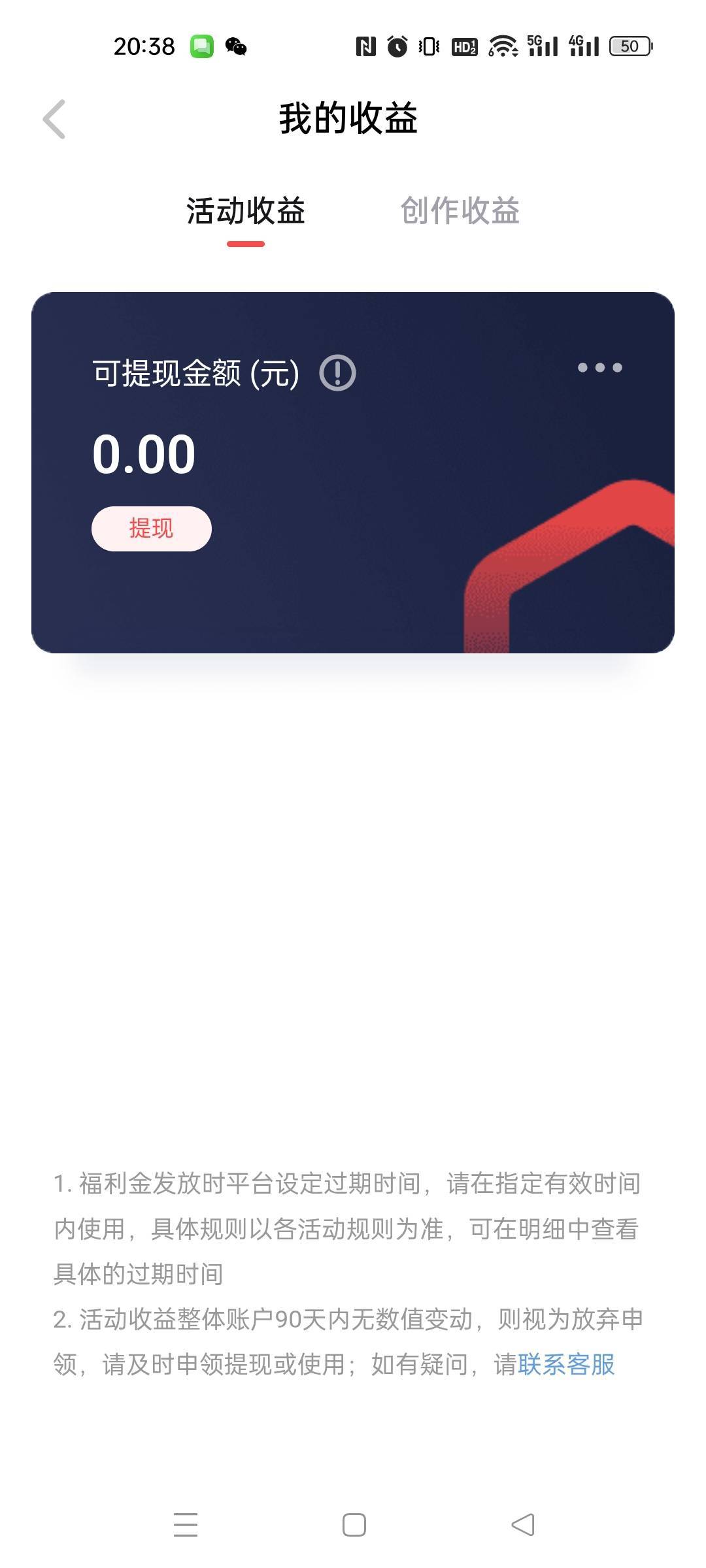
Task: Select the 活动收益 tab
Action: click(246, 211)
